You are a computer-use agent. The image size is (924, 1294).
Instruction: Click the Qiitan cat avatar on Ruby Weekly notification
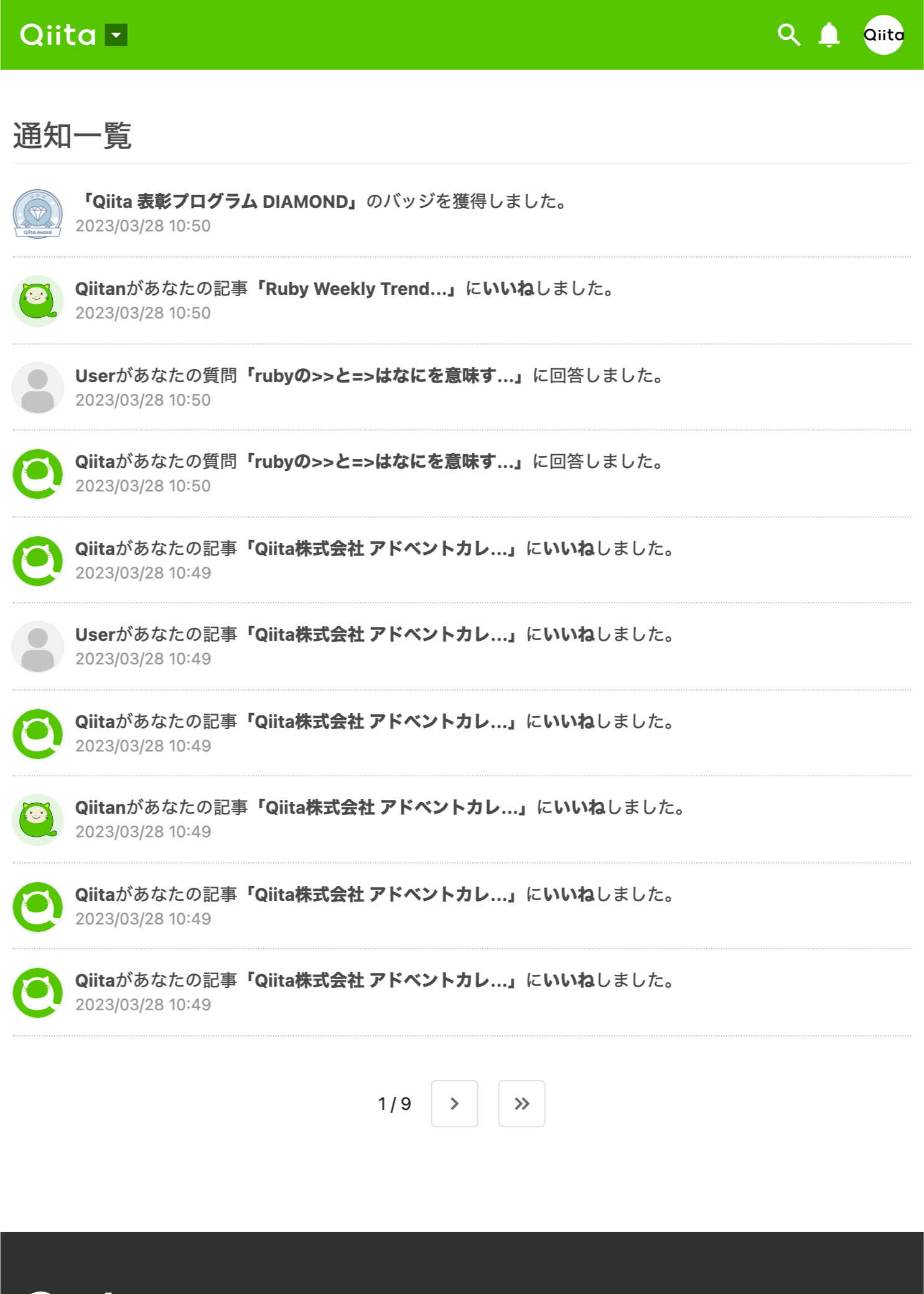37,300
